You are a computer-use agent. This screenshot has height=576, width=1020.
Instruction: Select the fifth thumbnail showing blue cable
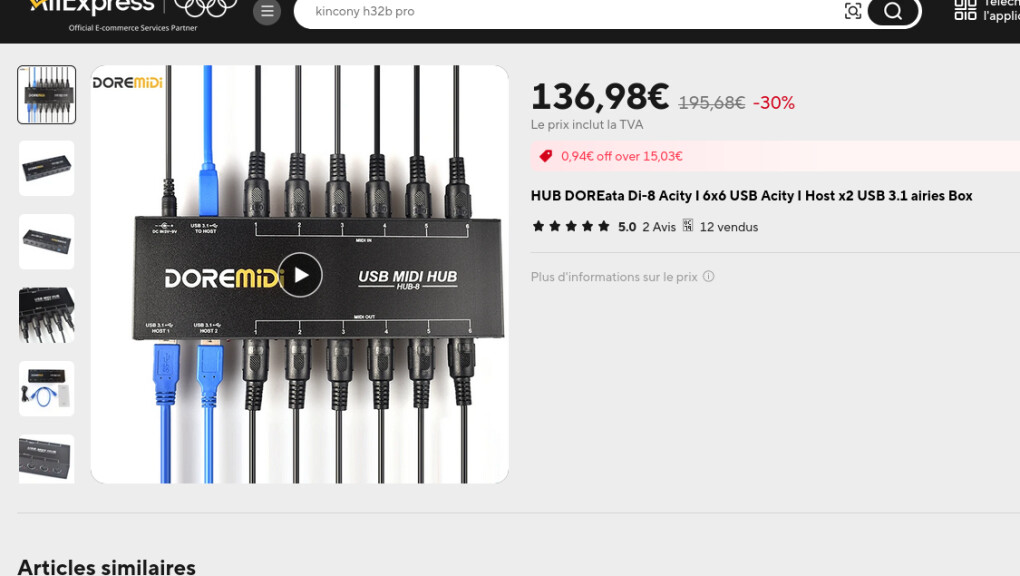tap(47, 389)
